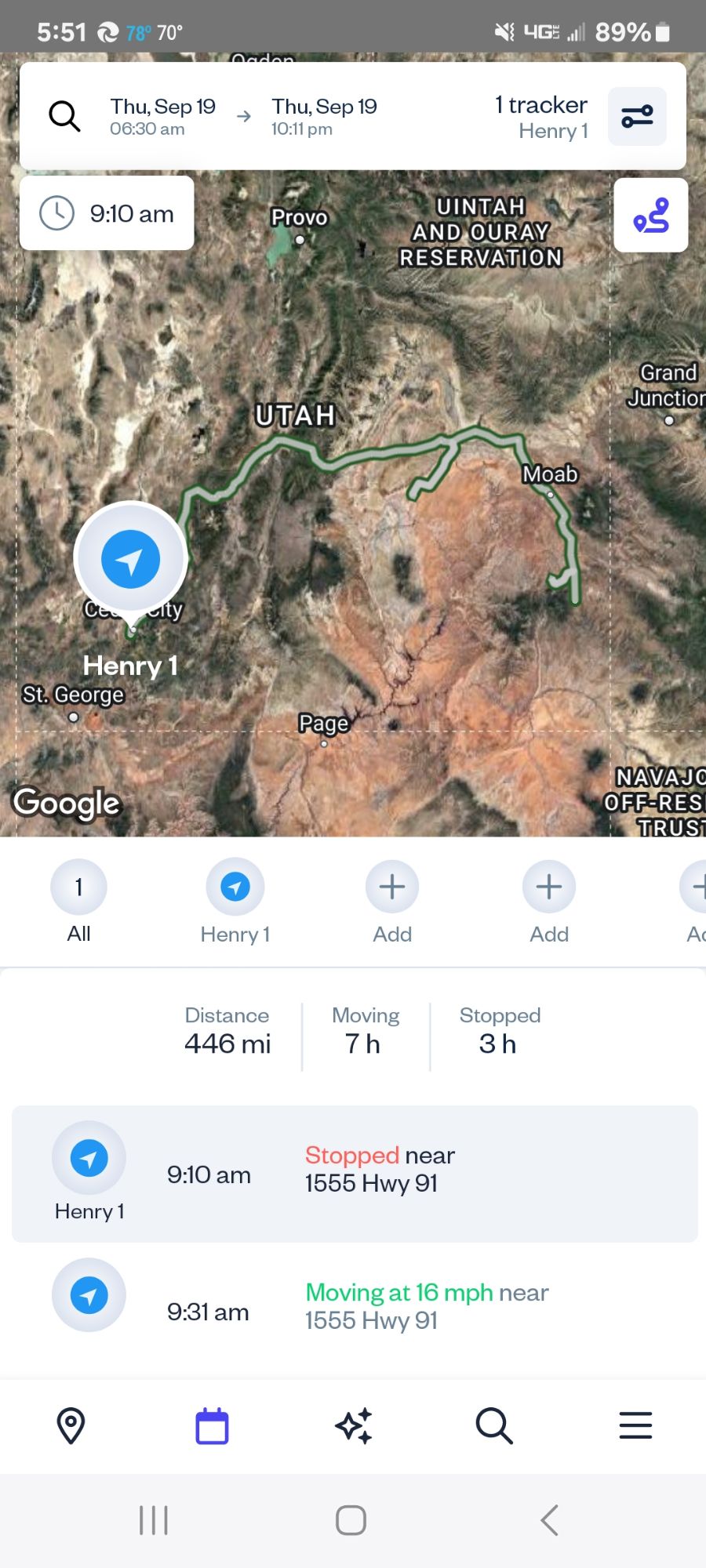The height and width of the screenshot is (1568, 706).
Task: Open the 9:10 am Stopped near 1555 Hwy 91 entry
Action: [355, 1174]
